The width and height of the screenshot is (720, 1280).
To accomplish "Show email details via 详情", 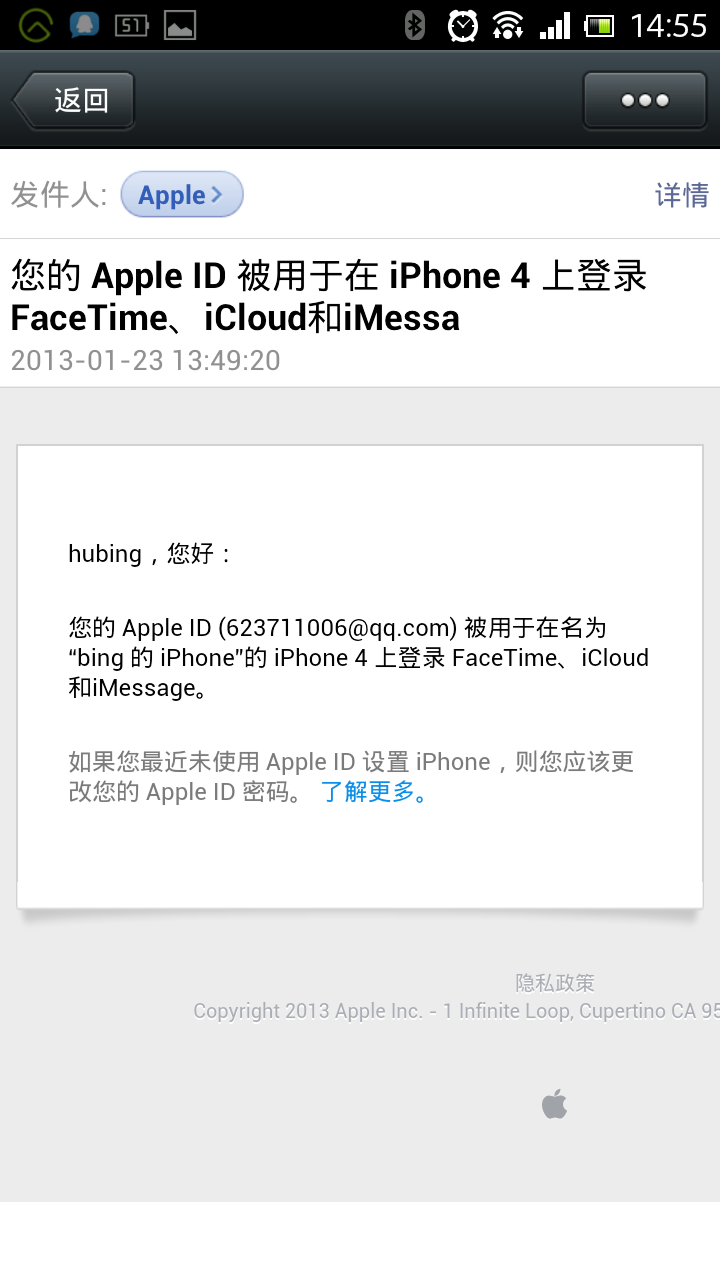I will click(681, 195).
